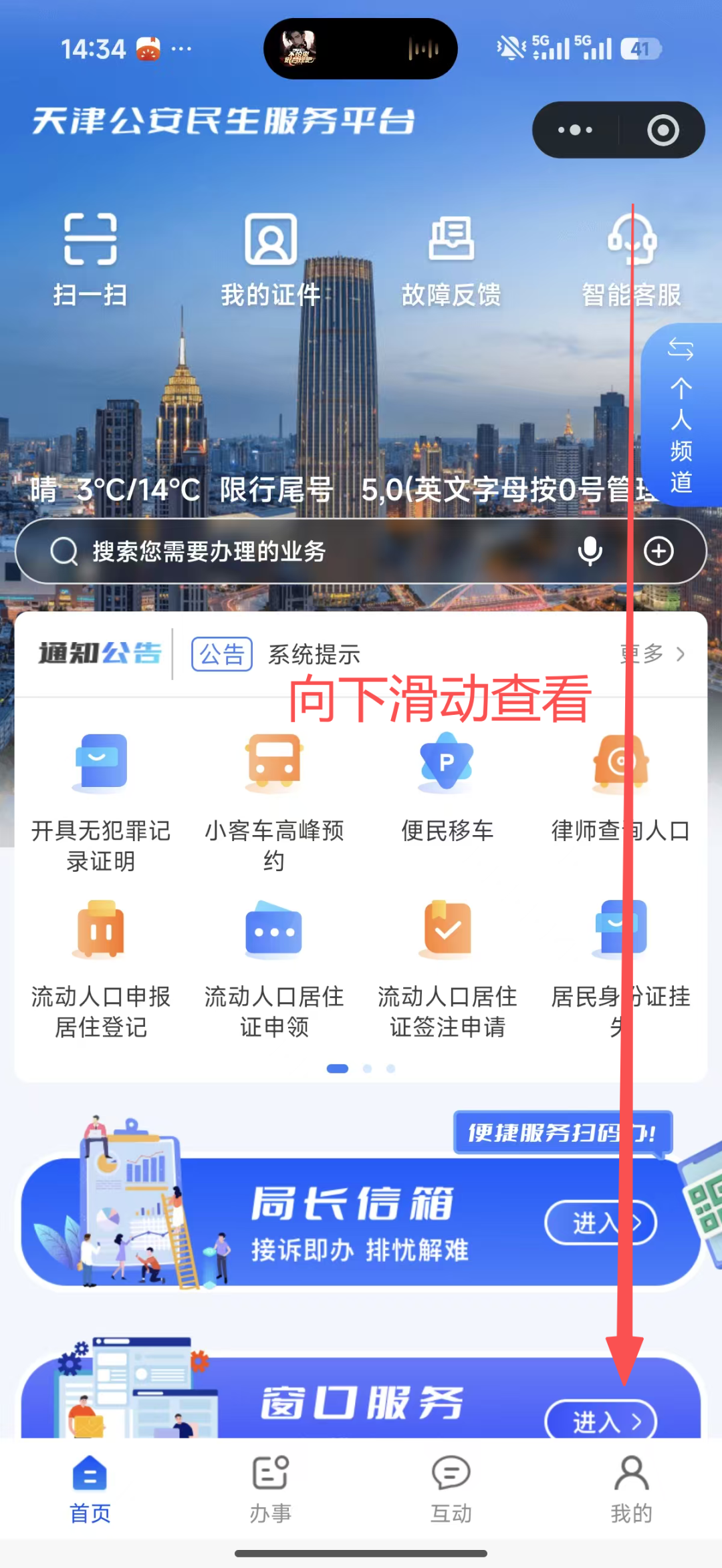Screen dimensions: 722x1568
Task: Switch to the 互动 tab
Action: tap(451, 1484)
